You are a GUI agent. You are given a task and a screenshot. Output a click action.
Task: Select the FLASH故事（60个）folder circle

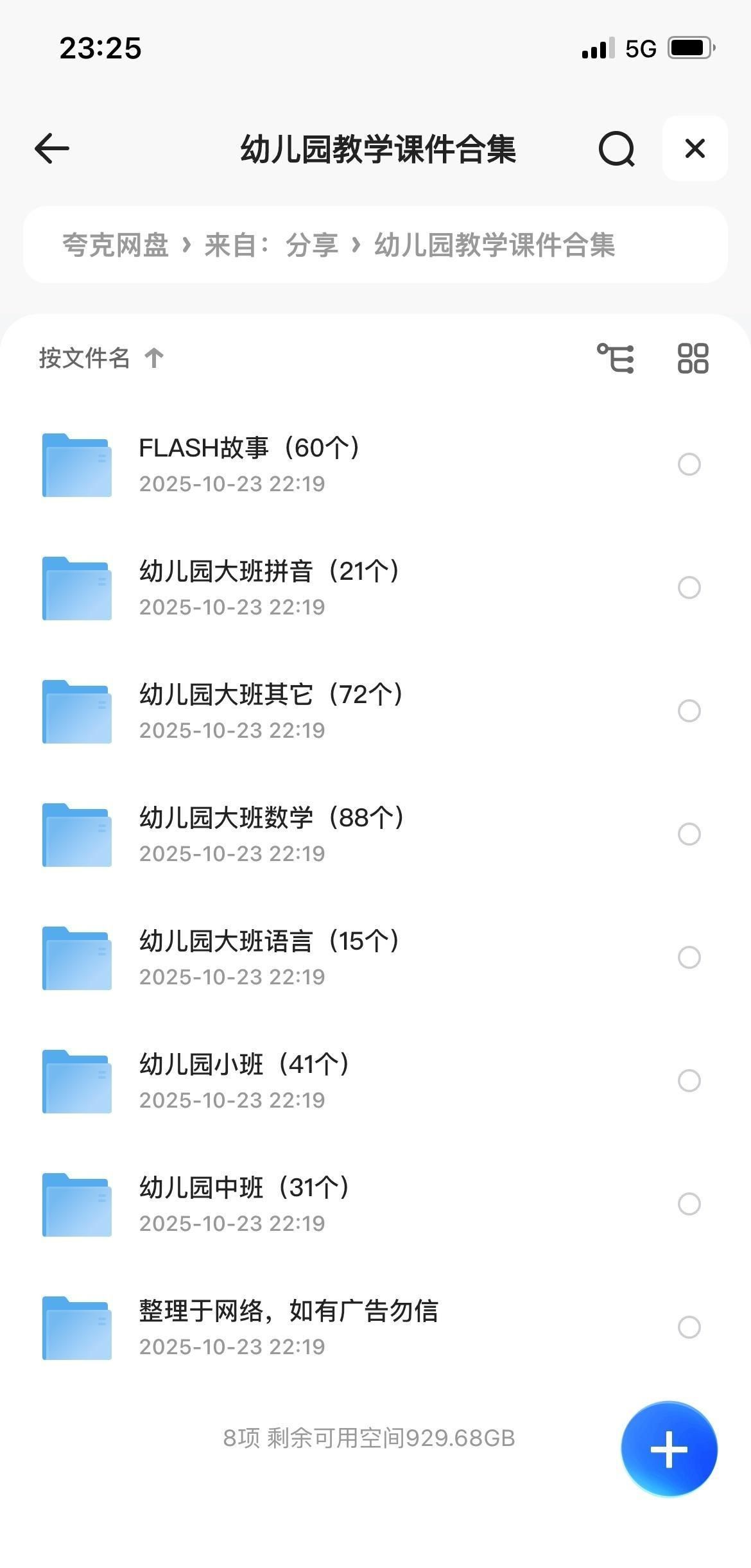[x=689, y=464]
